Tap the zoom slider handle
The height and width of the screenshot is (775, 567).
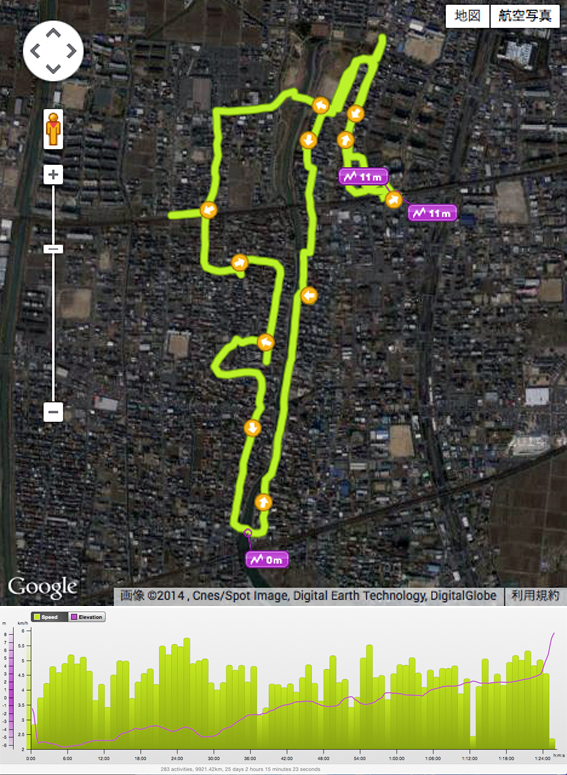coord(53,249)
